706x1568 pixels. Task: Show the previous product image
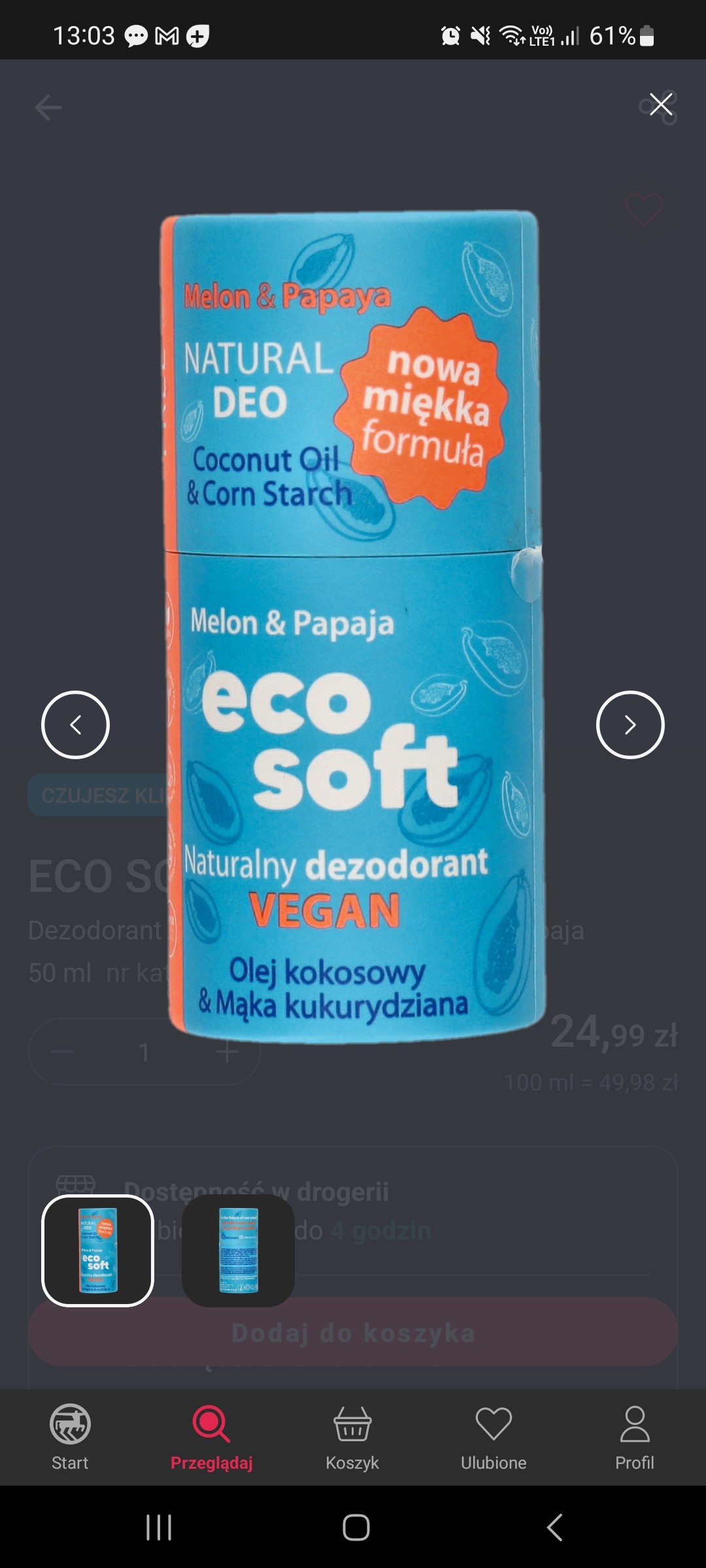pos(76,725)
